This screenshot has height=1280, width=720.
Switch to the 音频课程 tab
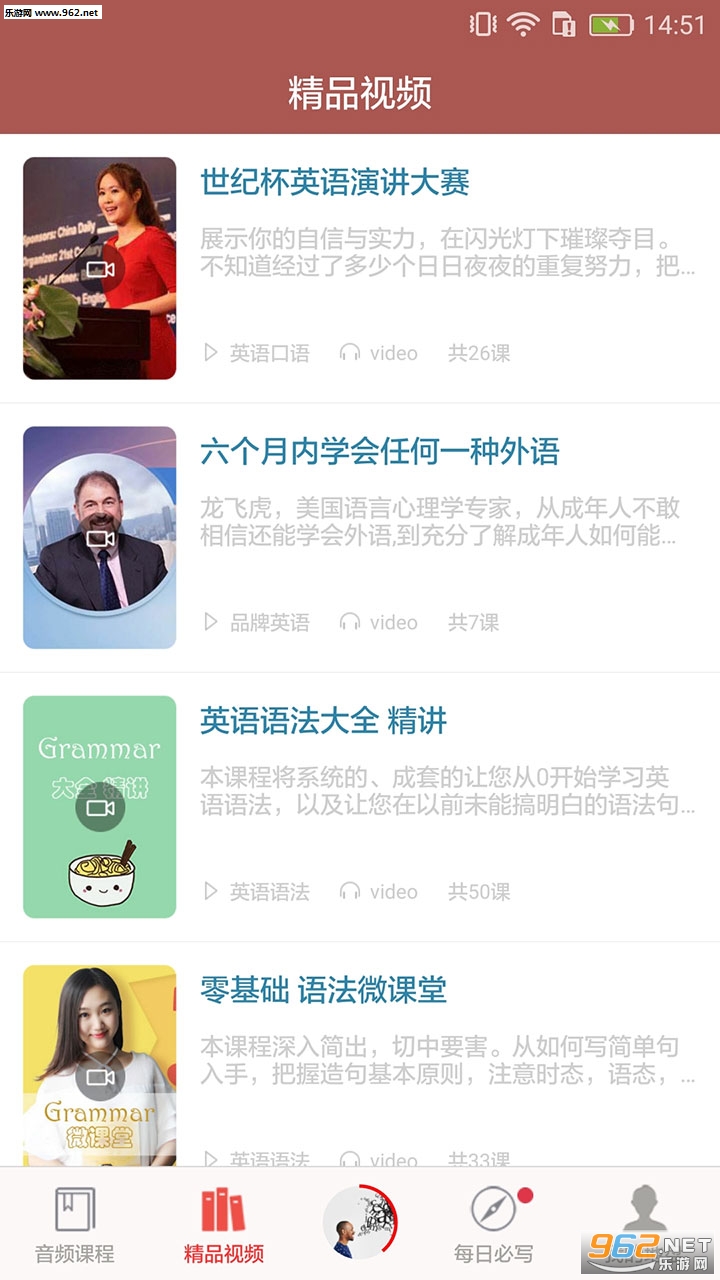(75, 1224)
